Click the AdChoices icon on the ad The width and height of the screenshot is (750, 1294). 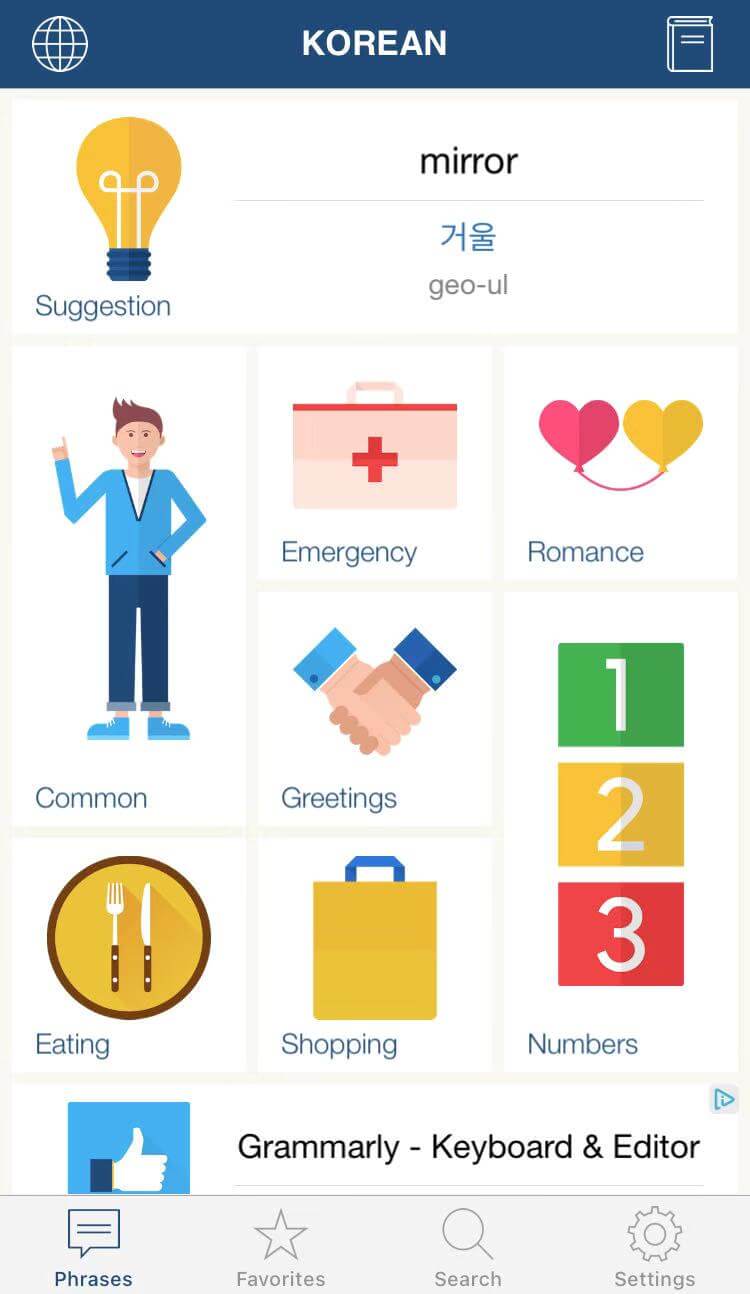723,1098
